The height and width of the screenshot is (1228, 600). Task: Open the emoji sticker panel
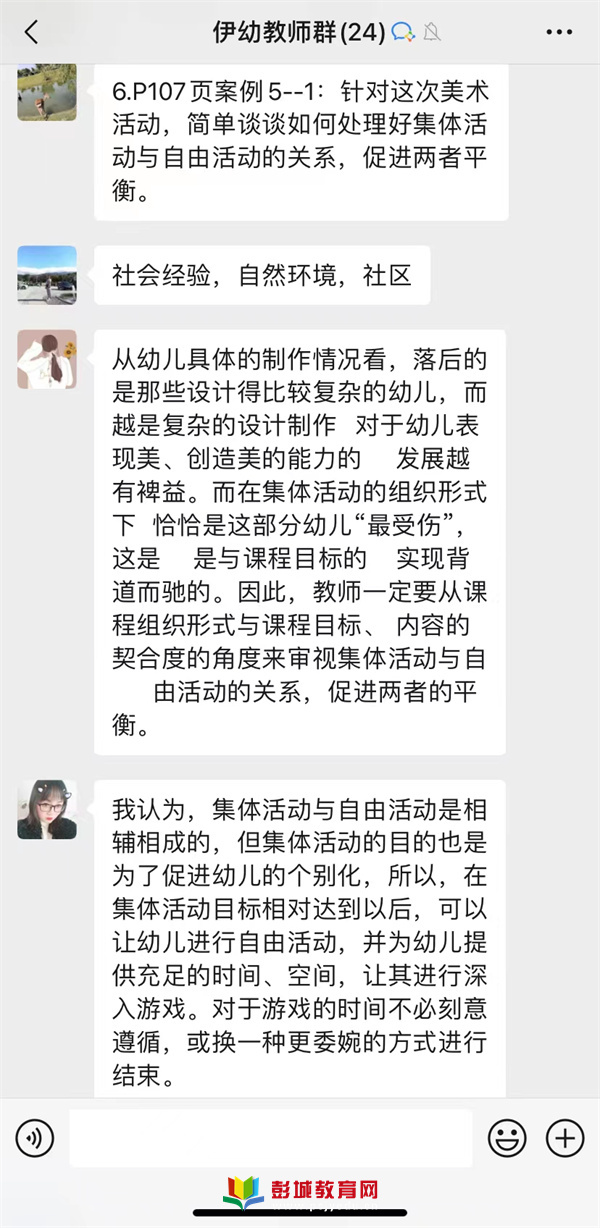click(x=507, y=1138)
